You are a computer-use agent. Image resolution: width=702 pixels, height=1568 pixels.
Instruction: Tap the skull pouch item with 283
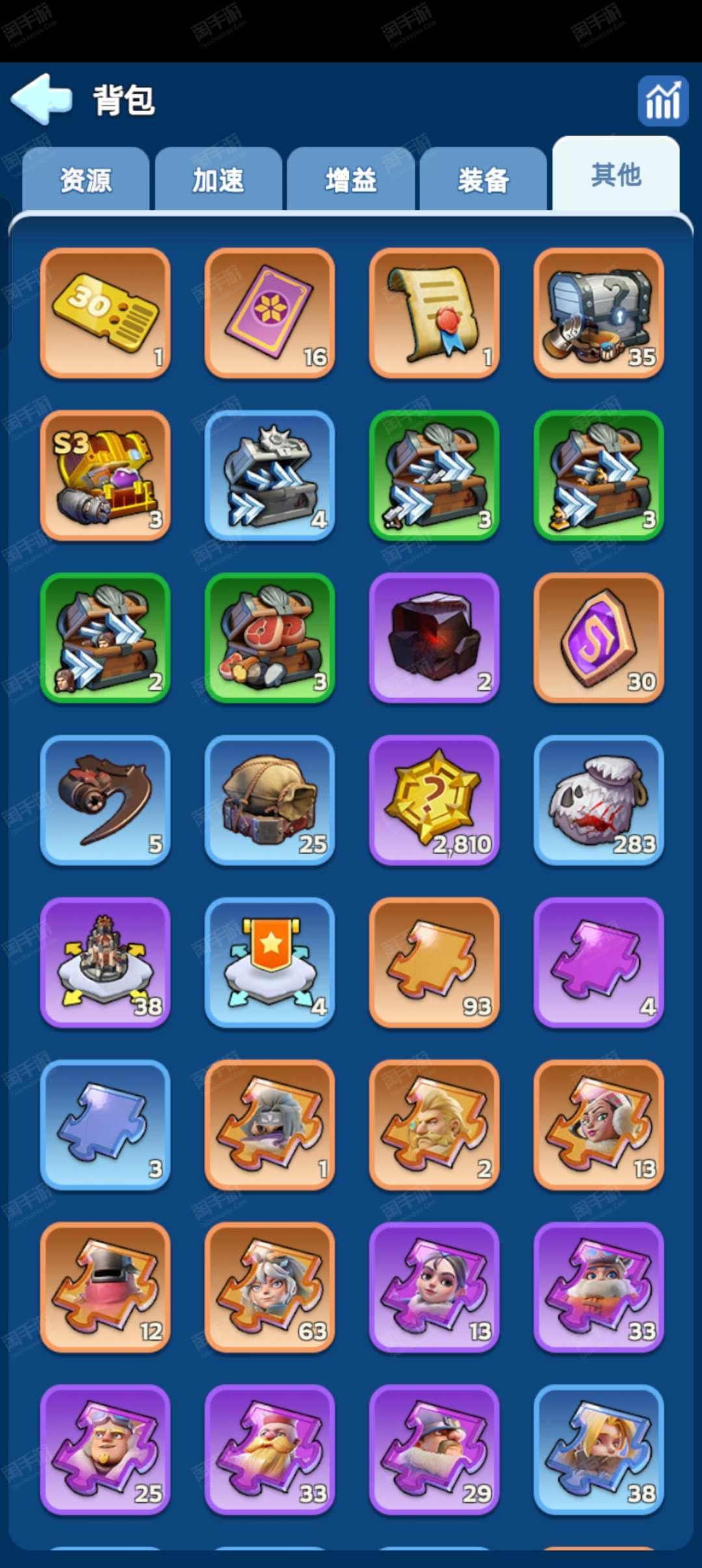599,800
